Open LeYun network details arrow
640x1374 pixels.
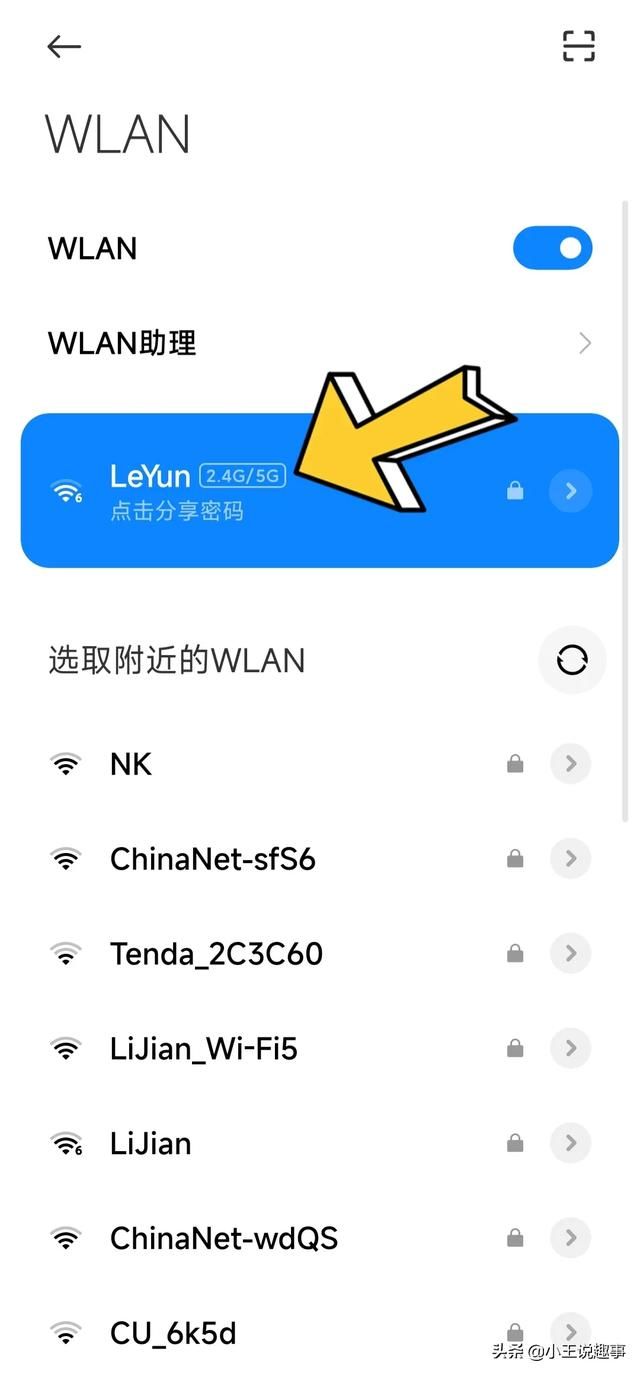coord(571,491)
